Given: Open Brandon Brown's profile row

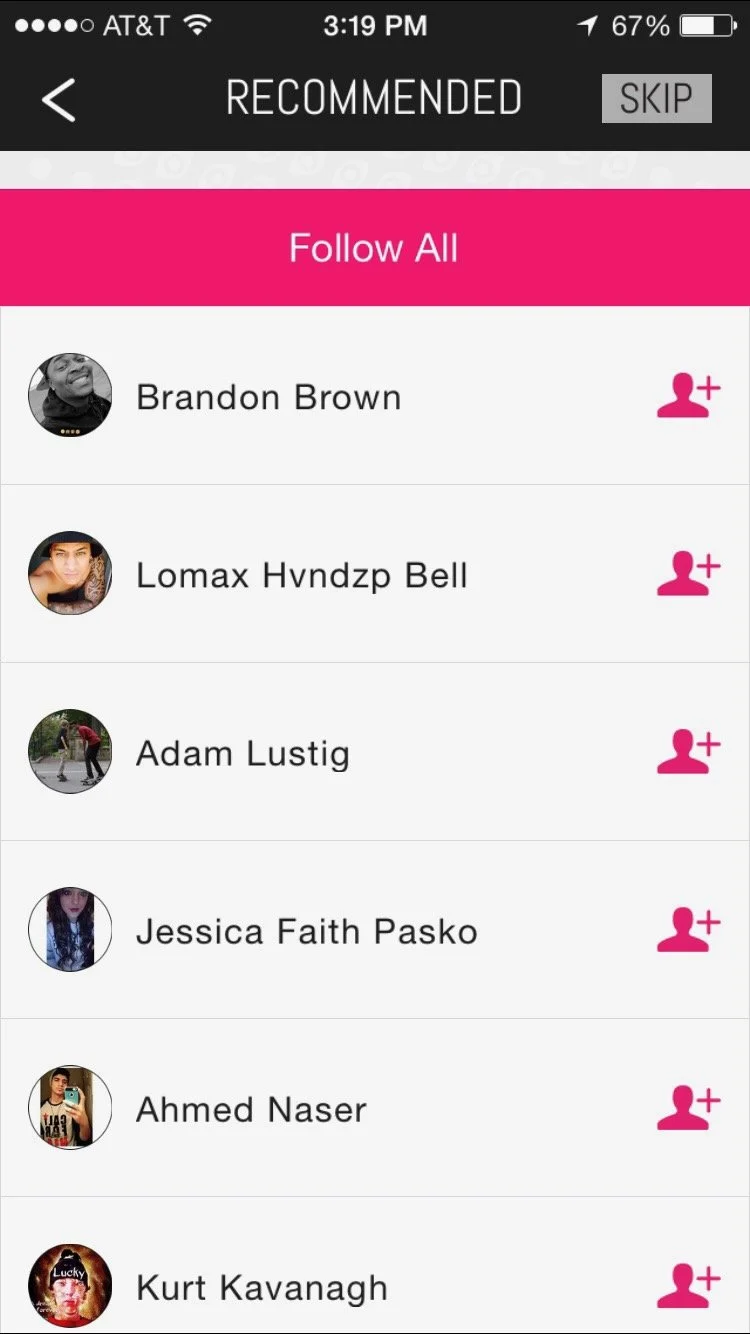Looking at the screenshot, I should [268, 397].
